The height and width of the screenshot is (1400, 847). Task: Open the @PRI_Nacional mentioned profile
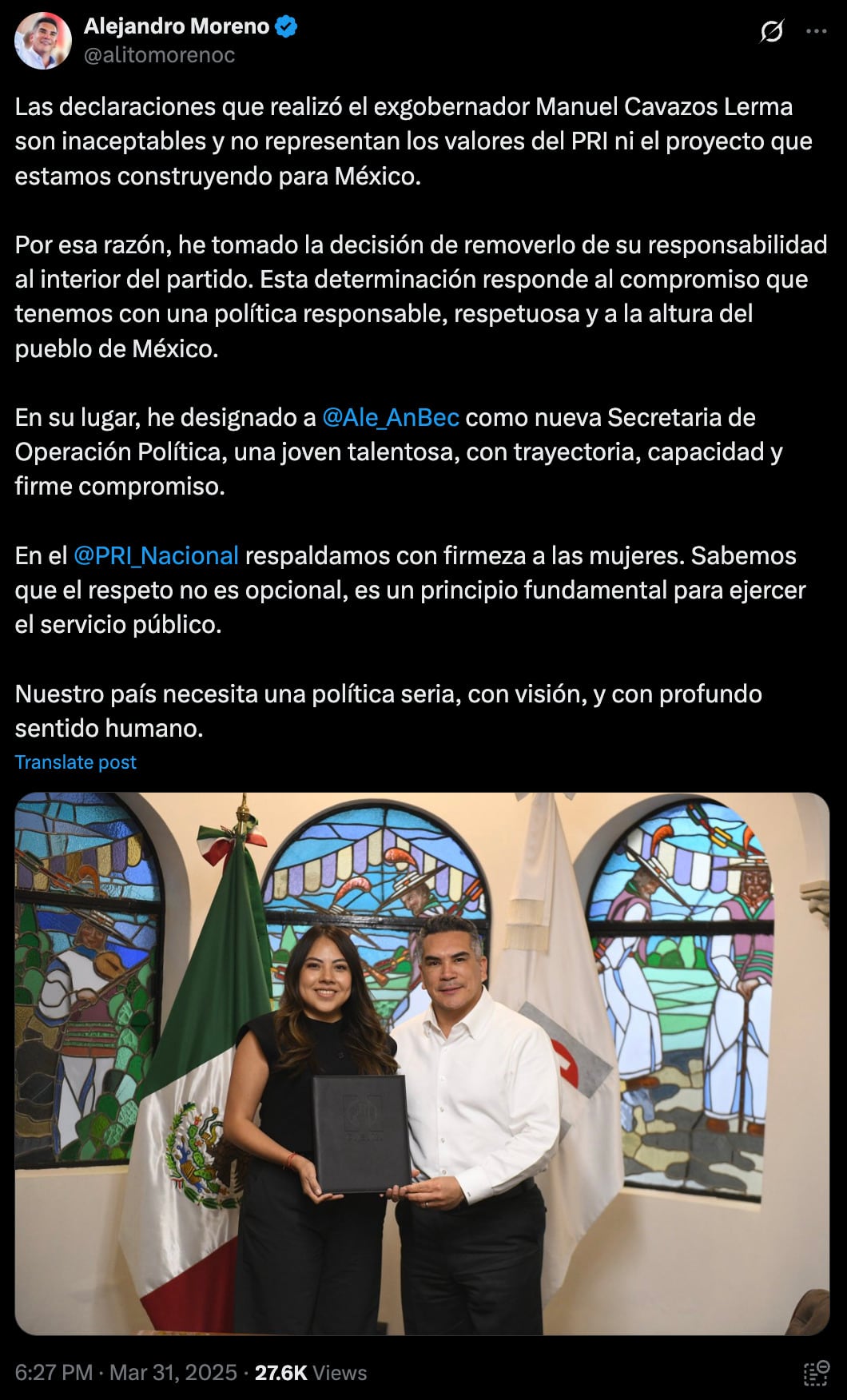[156, 552]
